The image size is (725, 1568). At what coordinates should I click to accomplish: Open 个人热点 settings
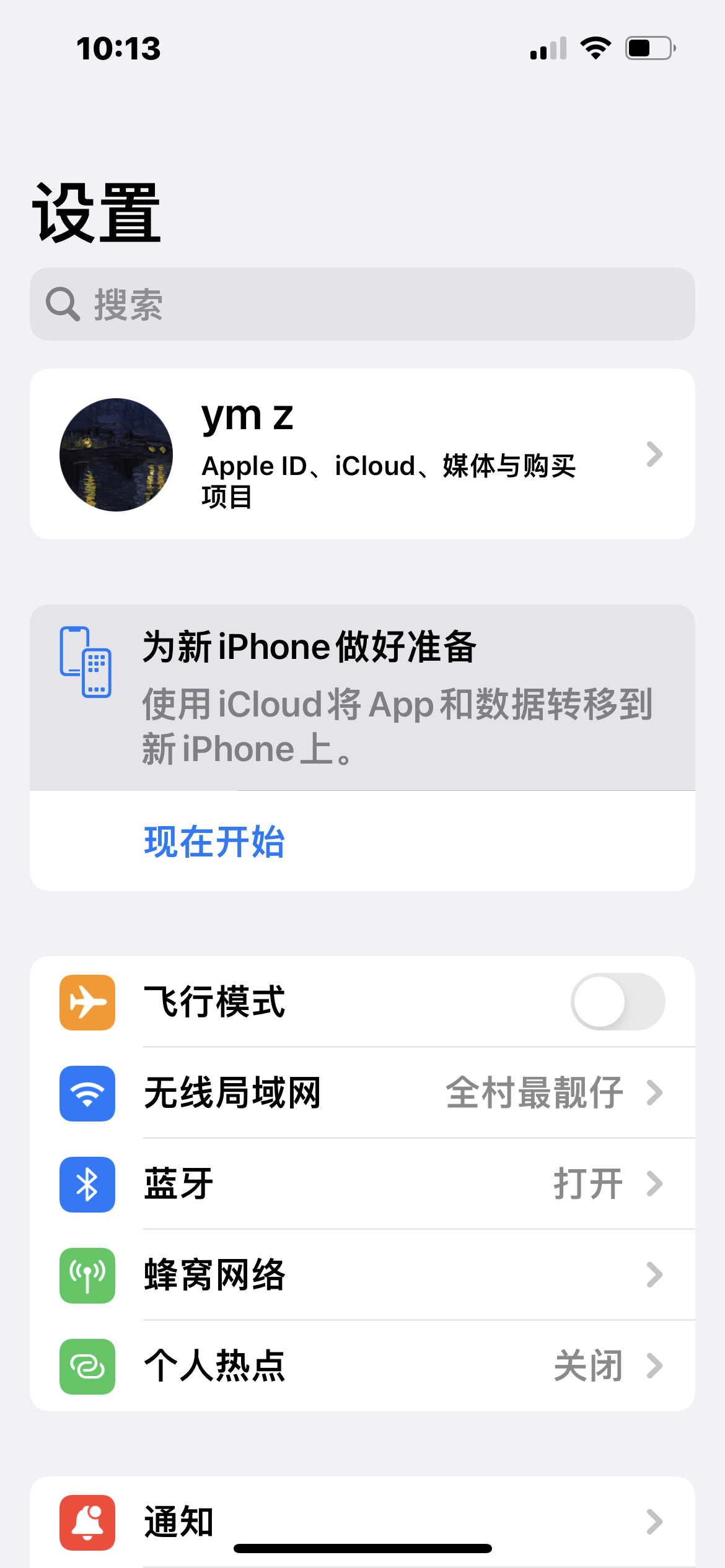[362, 1365]
